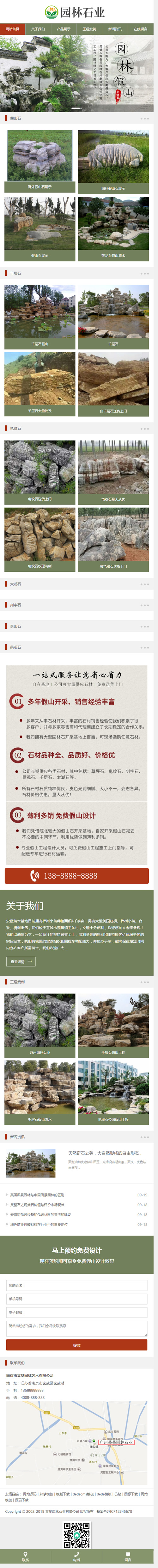This screenshot has width=158, height=1568.
Task: Tap the 电话 item in bottom bar
Action: (x=76, y=1558)
